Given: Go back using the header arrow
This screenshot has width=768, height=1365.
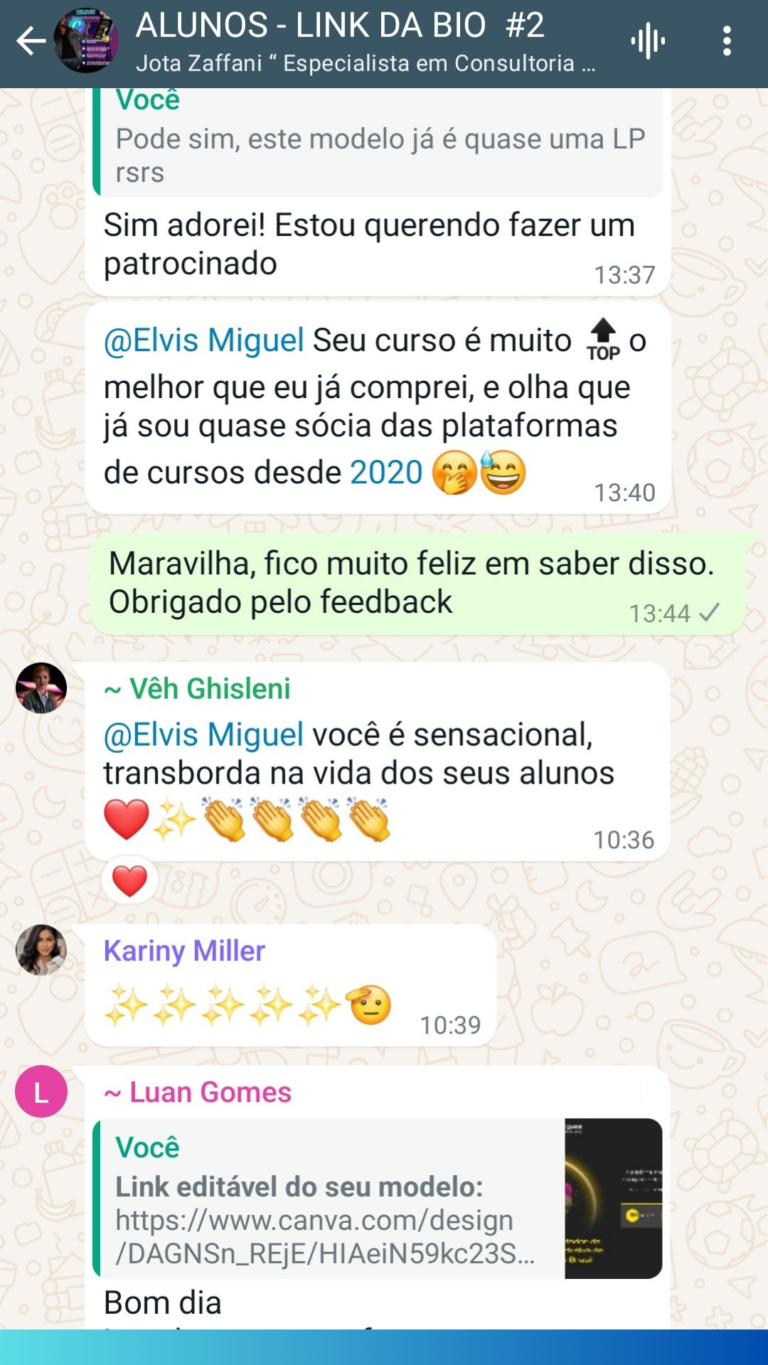Looking at the screenshot, I should pyautogui.click(x=30, y=41).
